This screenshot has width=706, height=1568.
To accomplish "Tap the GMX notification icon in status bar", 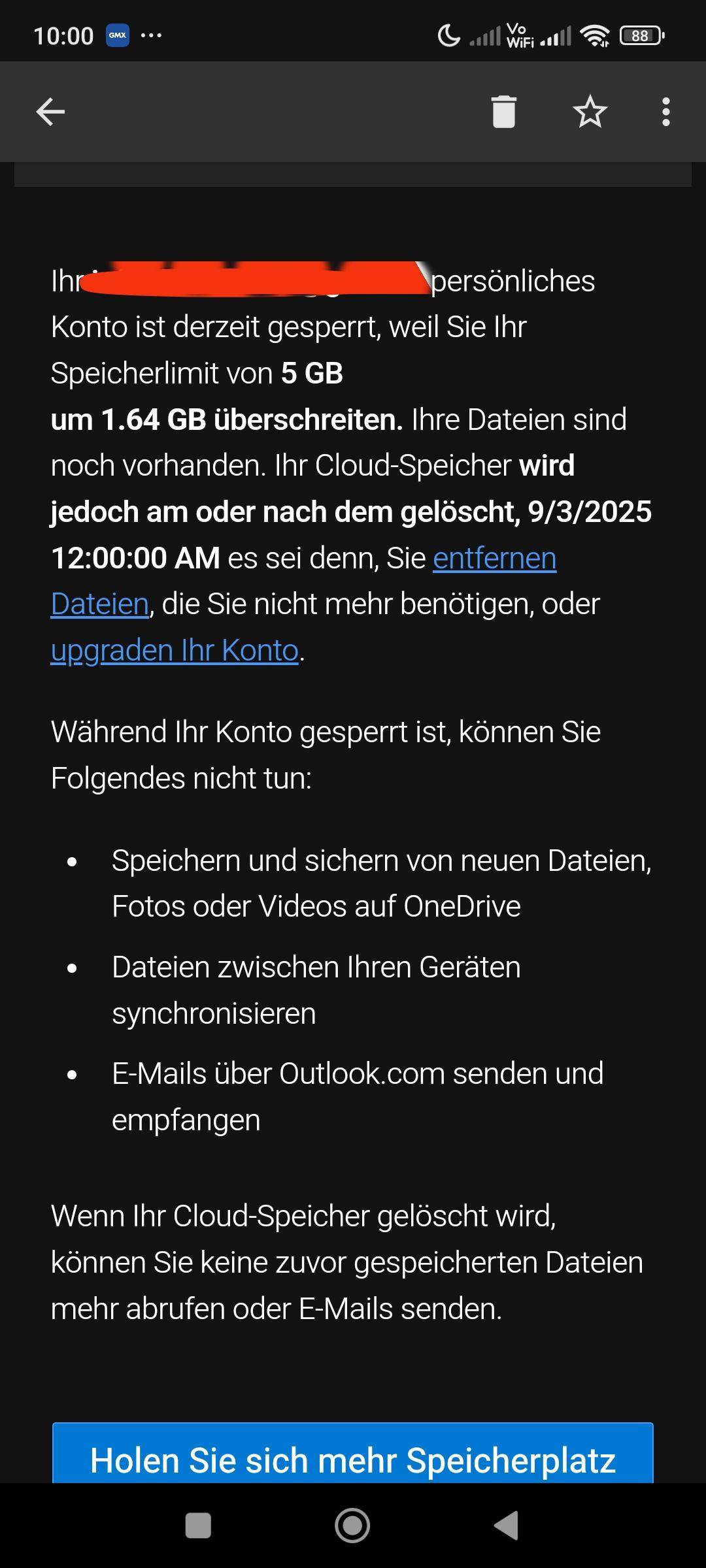I will 116,34.
